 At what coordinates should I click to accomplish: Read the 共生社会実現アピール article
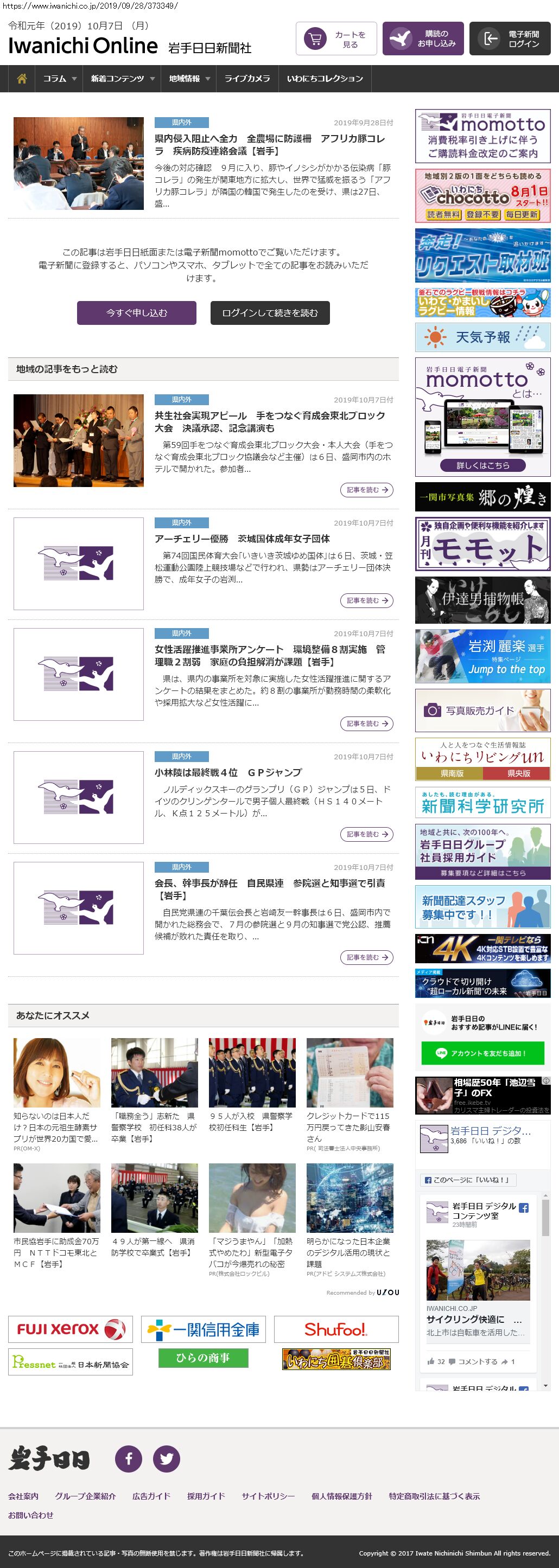(269, 421)
